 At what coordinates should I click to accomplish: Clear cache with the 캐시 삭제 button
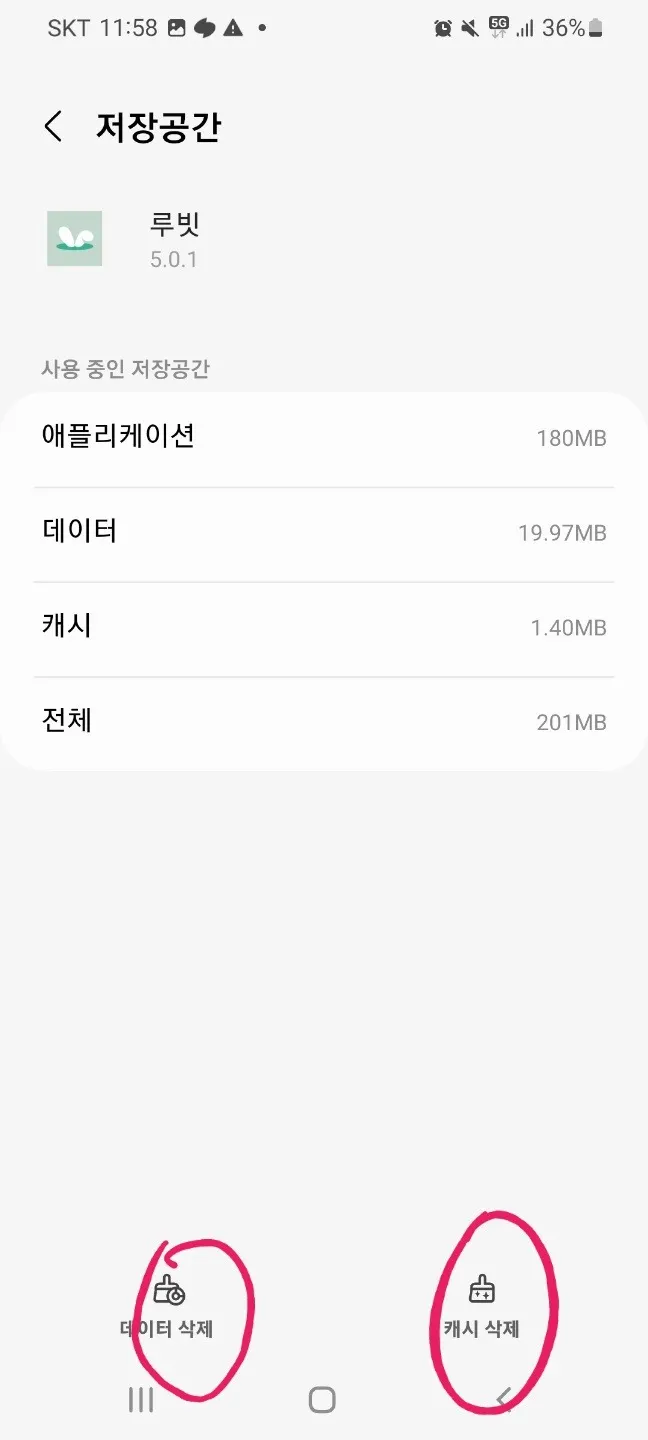[x=481, y=1308]
